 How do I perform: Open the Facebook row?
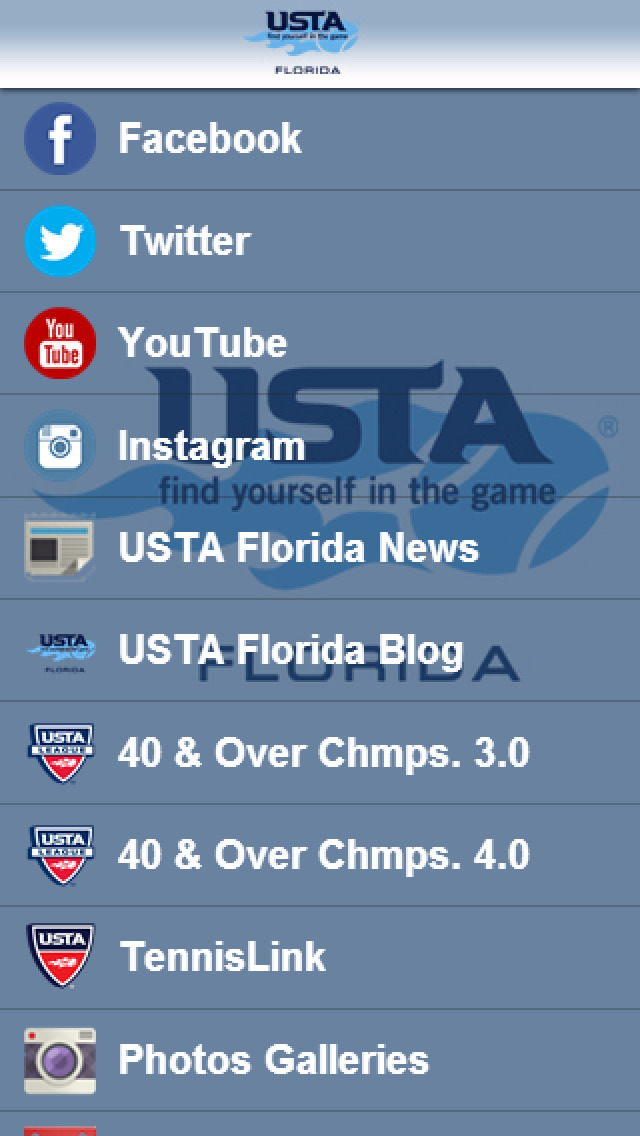320,139
